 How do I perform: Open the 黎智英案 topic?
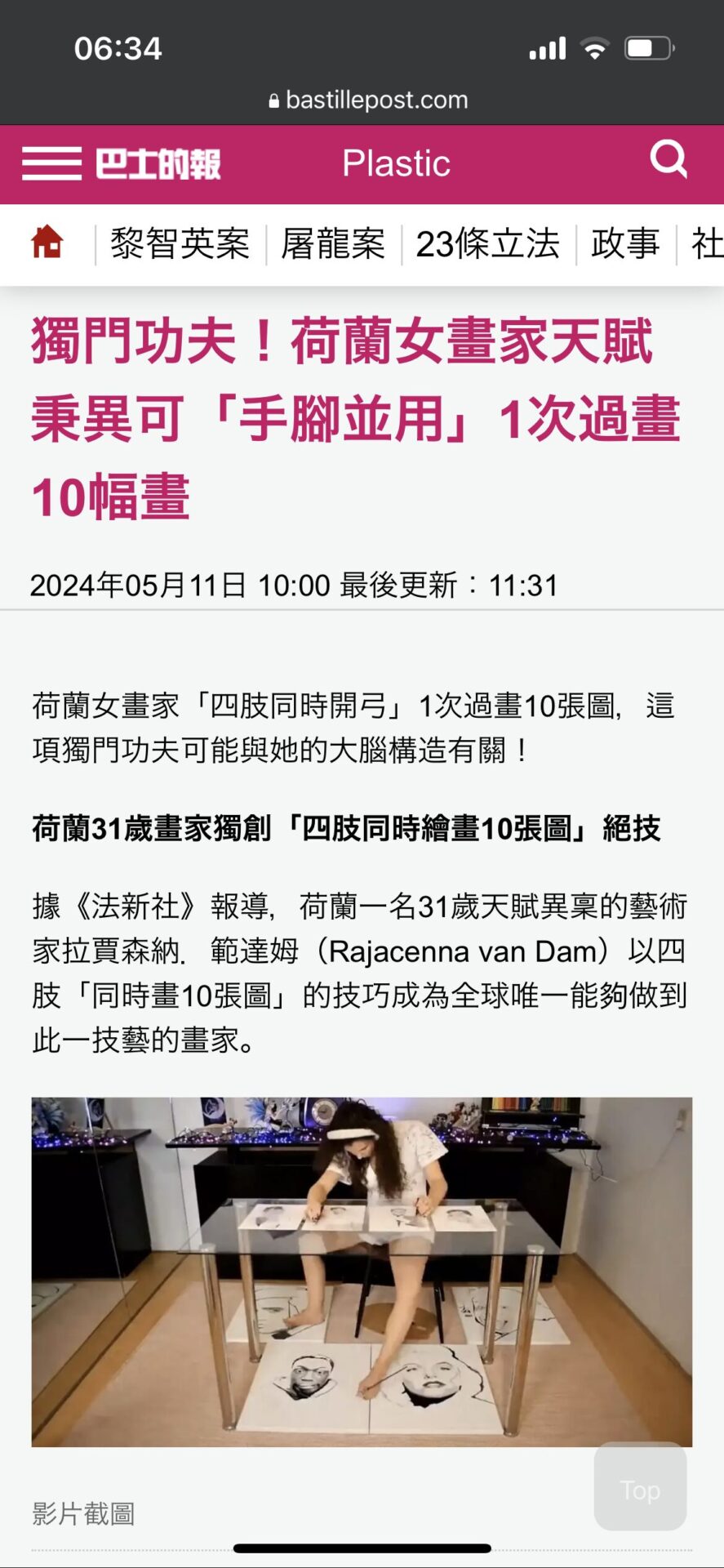point(180,244)
